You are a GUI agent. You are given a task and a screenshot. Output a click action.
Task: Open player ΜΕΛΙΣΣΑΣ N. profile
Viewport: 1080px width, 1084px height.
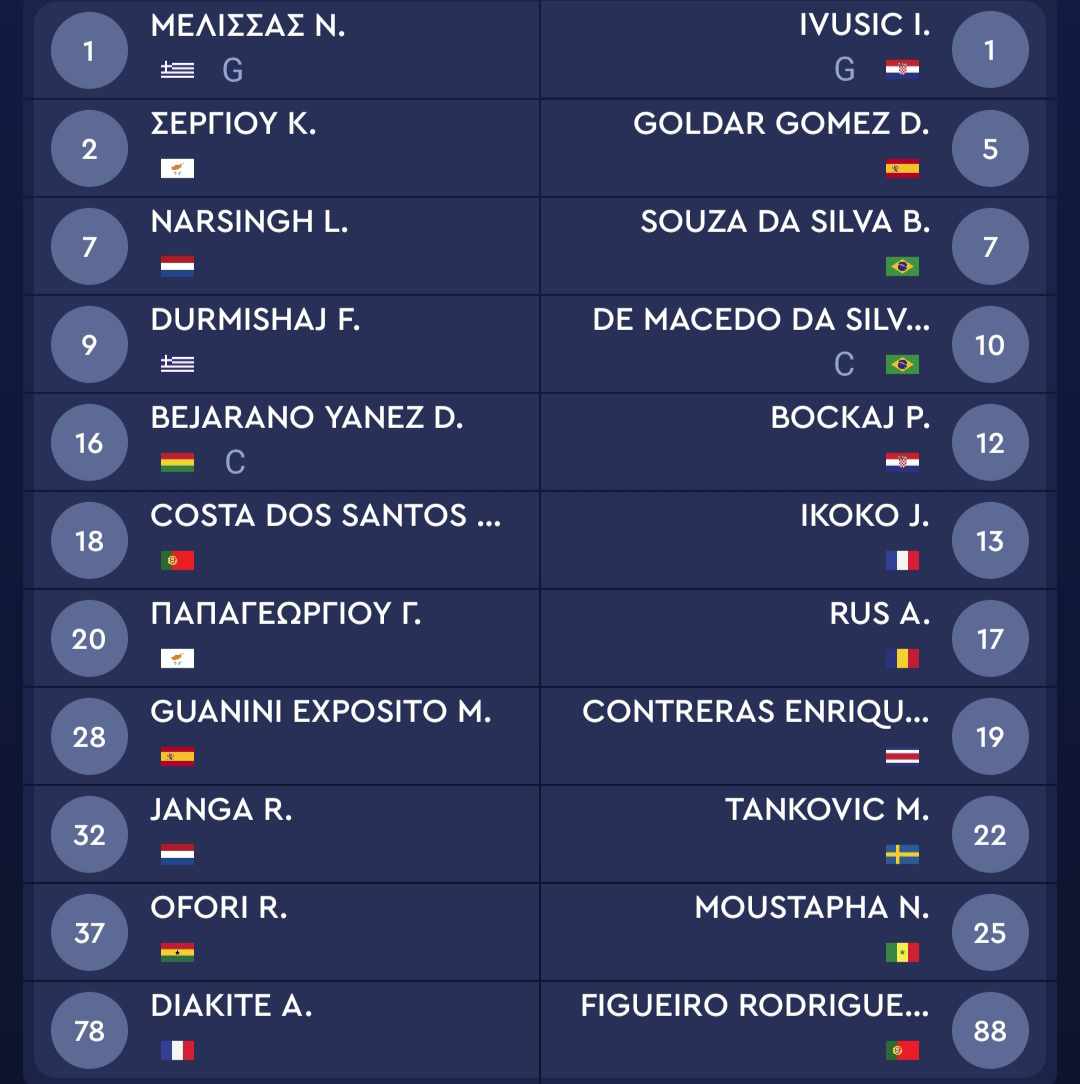(286, 50)
